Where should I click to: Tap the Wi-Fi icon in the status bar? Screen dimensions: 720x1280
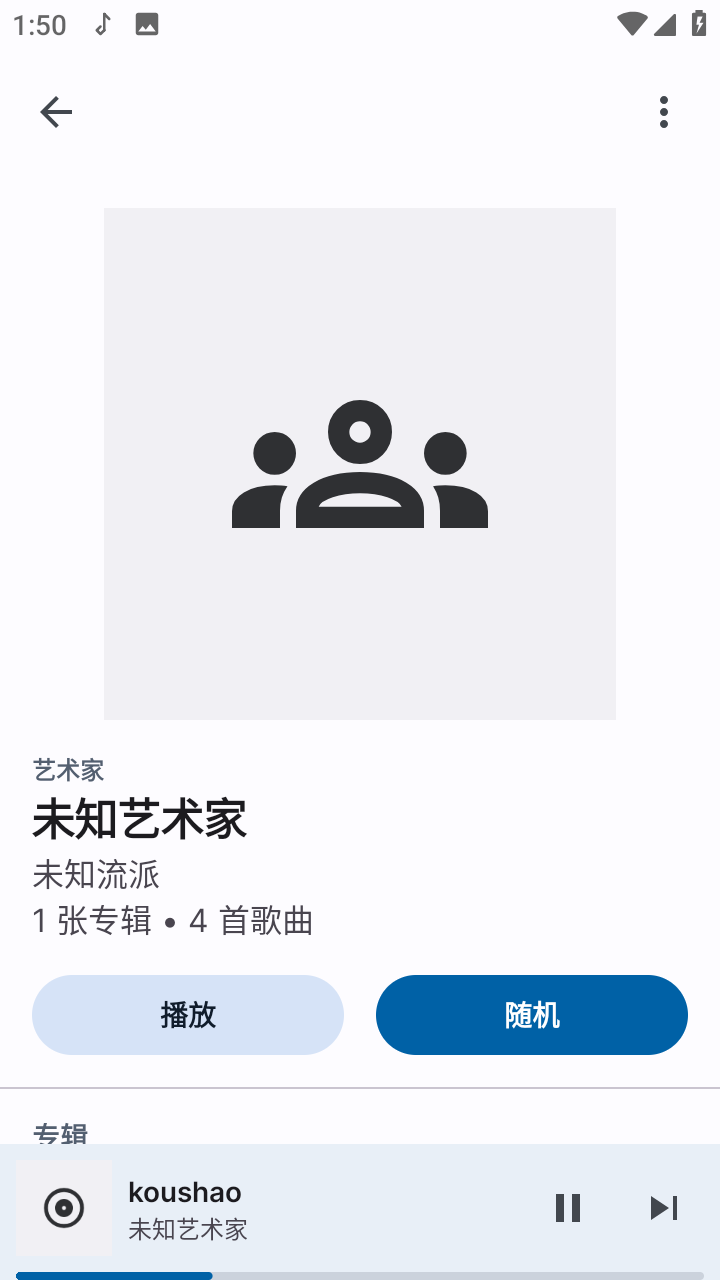click(x=632, y=23)
